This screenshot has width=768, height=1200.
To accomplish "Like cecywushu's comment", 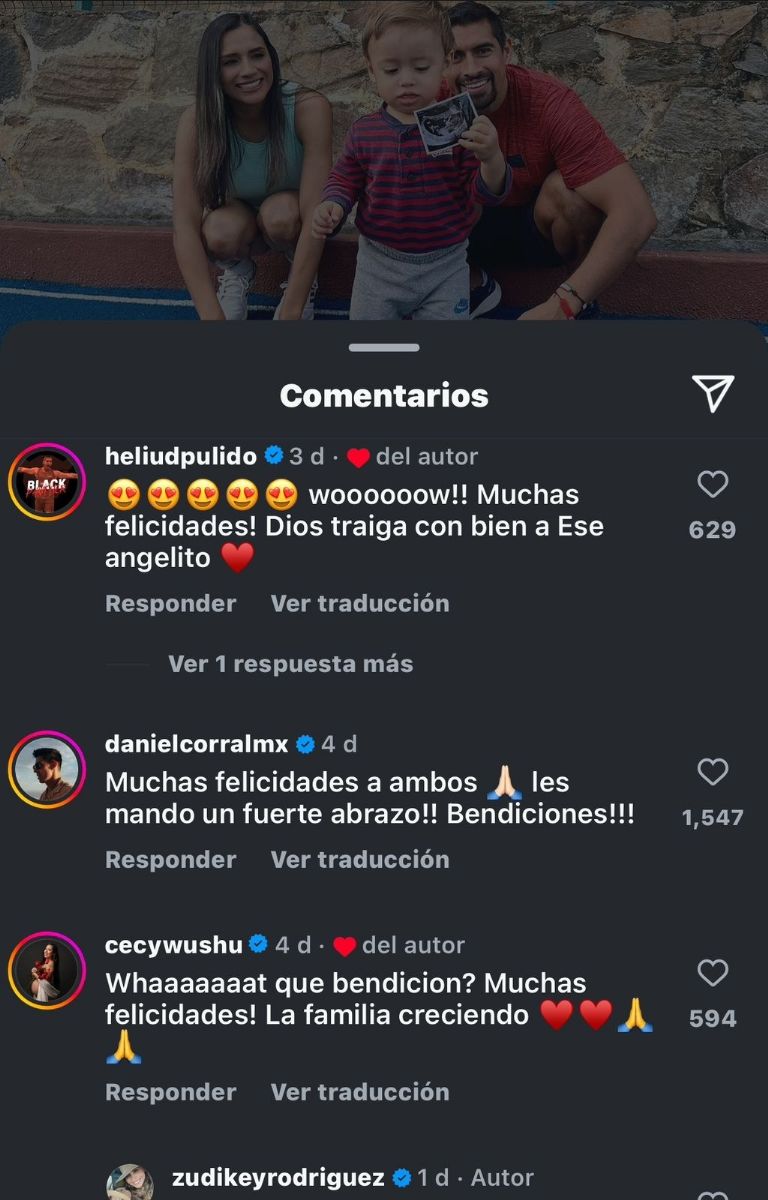I will click(x=712, y=973).
